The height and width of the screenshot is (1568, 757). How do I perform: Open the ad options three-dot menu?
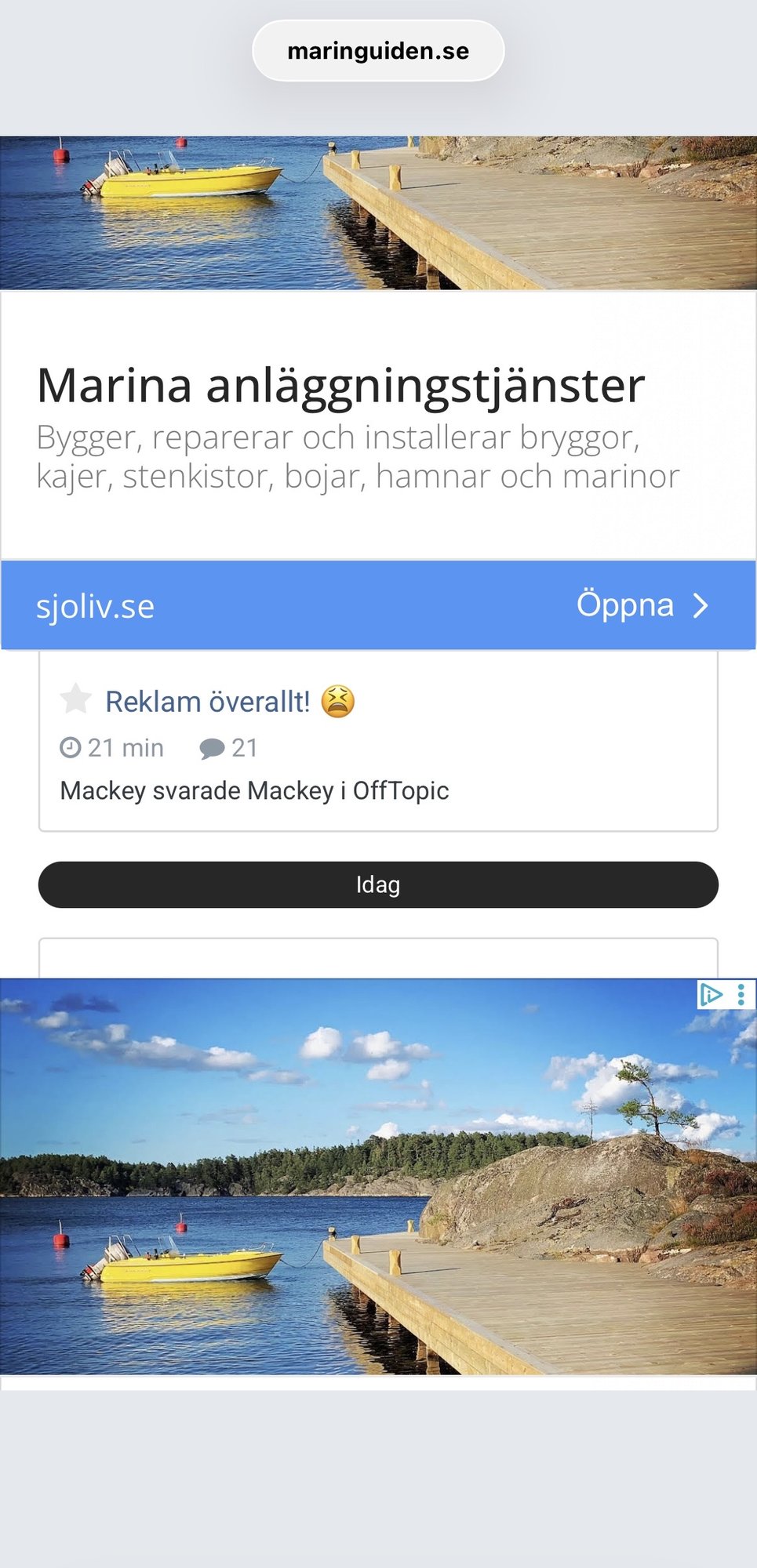click(741, 995)
